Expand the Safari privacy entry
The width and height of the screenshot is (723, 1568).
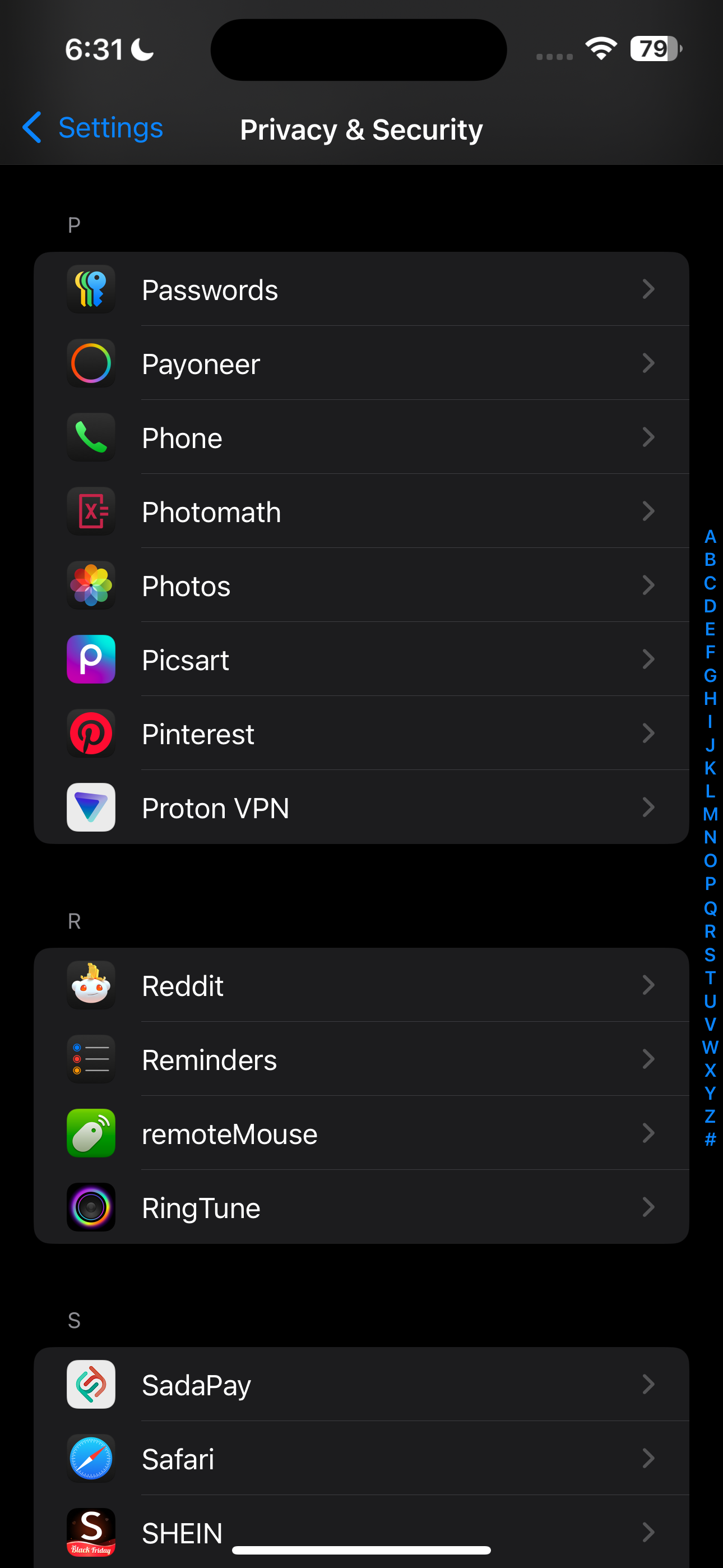point(361,1459)
